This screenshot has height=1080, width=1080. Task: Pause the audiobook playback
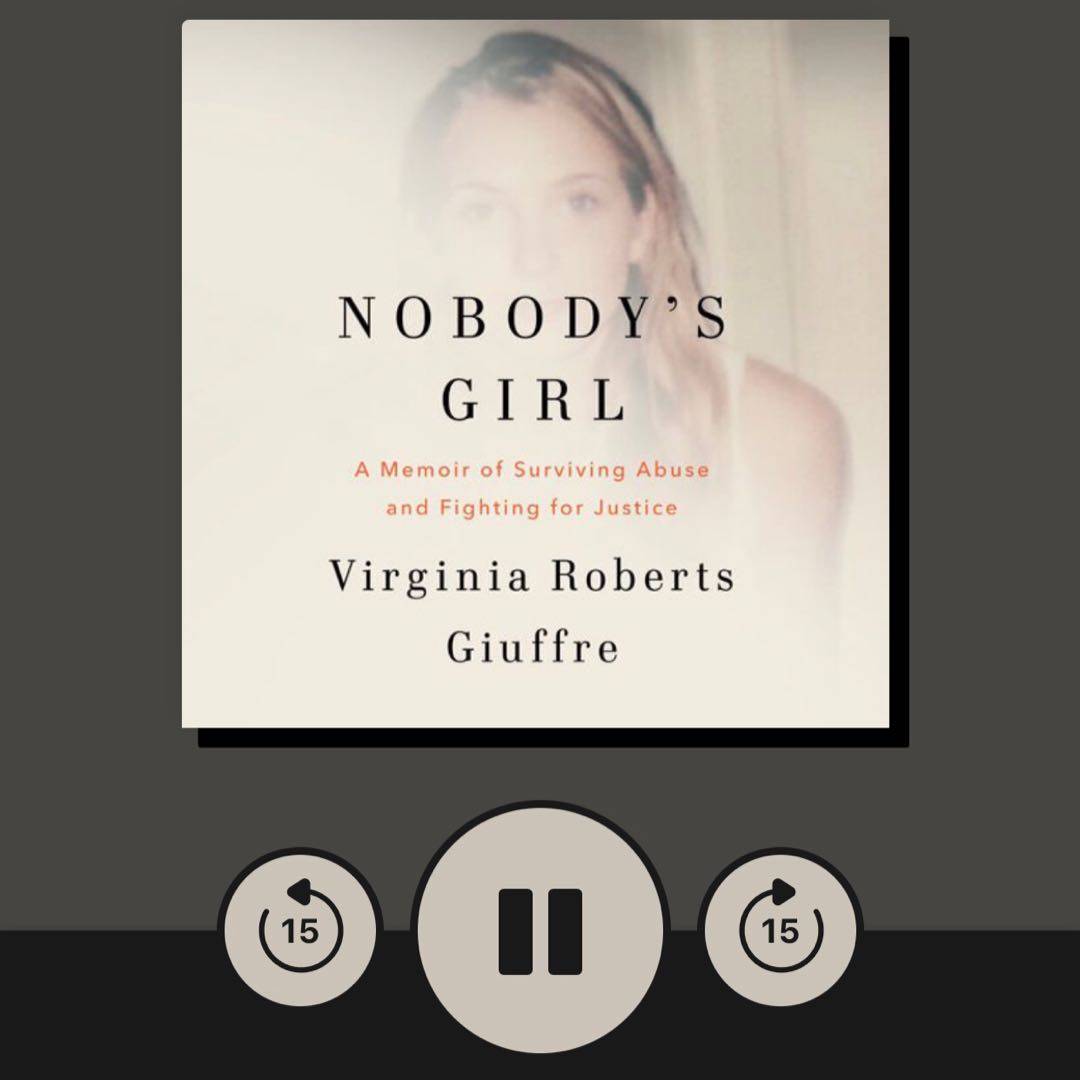[540, 931]
